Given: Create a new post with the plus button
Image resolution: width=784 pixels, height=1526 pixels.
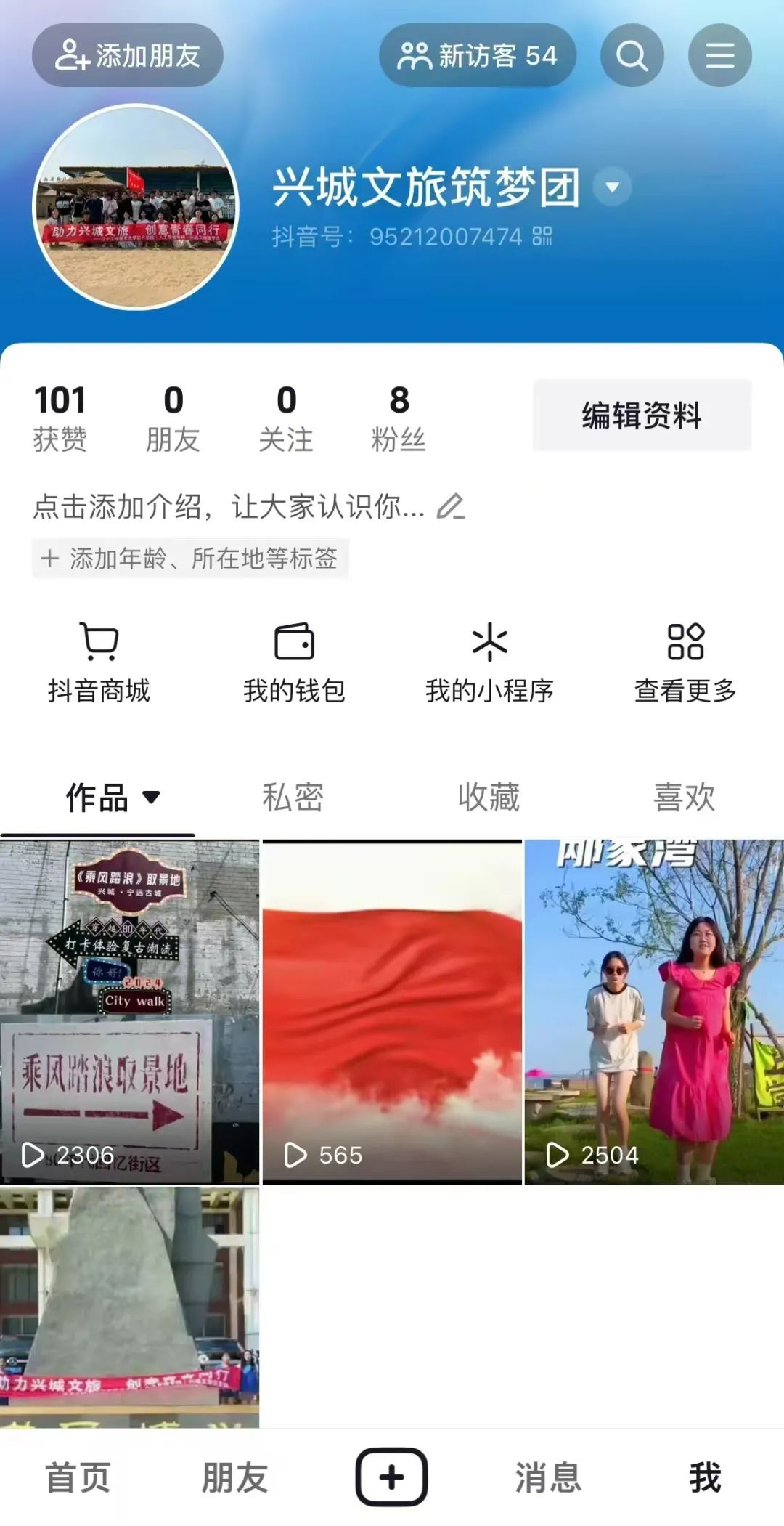Looking at the screenshot, I should point(391,1477).
